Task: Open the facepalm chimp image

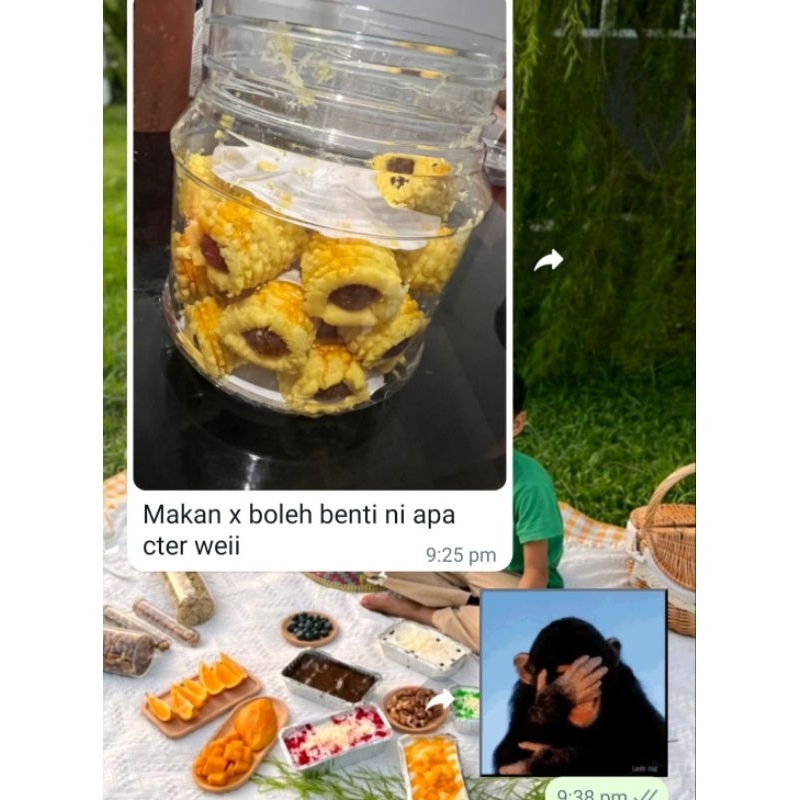Action: click(x=573, y=683)
